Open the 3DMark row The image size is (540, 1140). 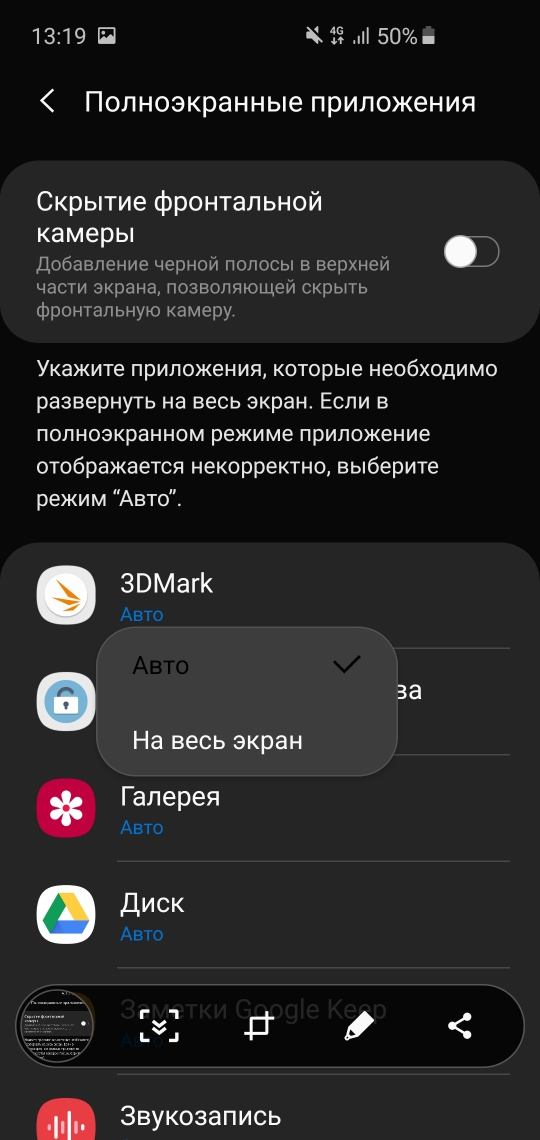pyautogui.click(x=270, y=595)
